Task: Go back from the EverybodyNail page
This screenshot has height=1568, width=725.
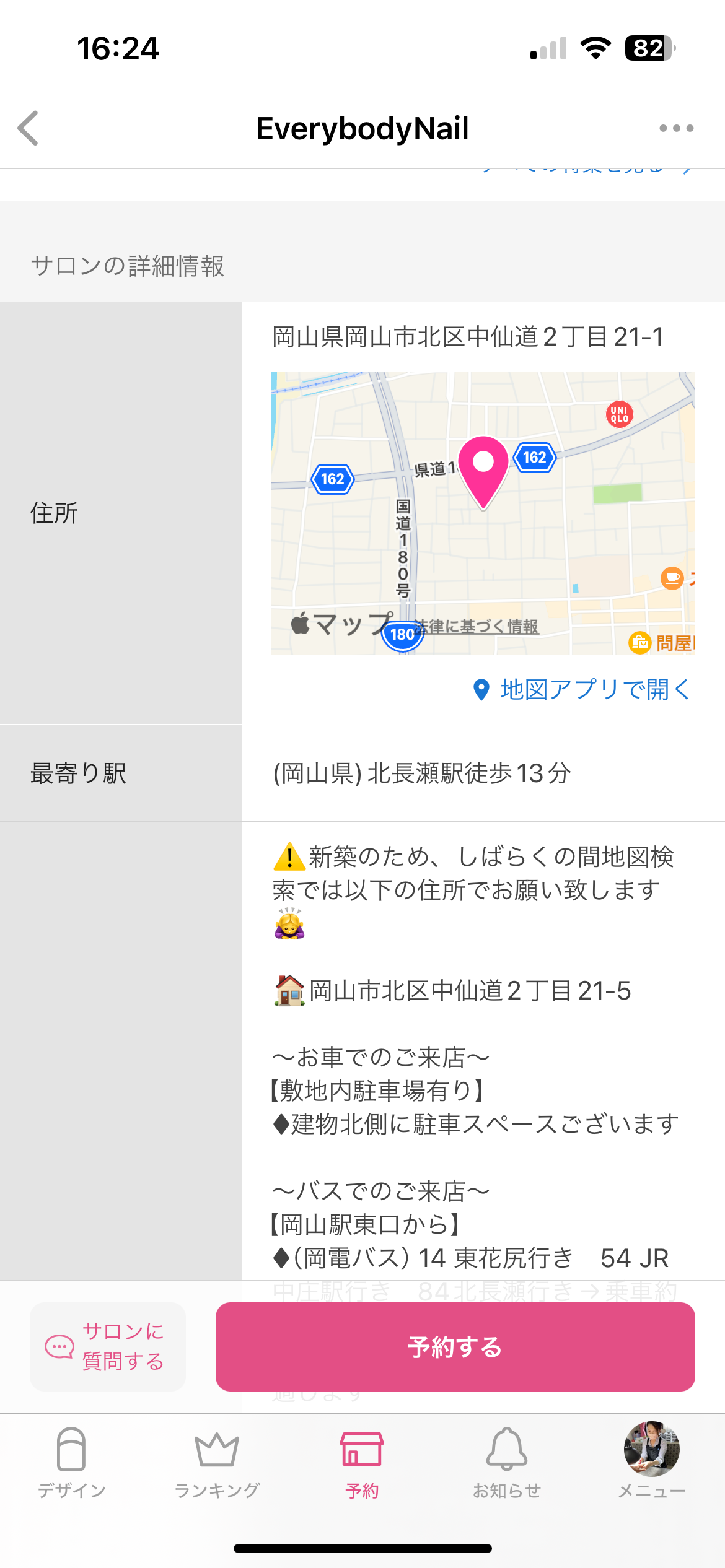Action: point(29,128)
